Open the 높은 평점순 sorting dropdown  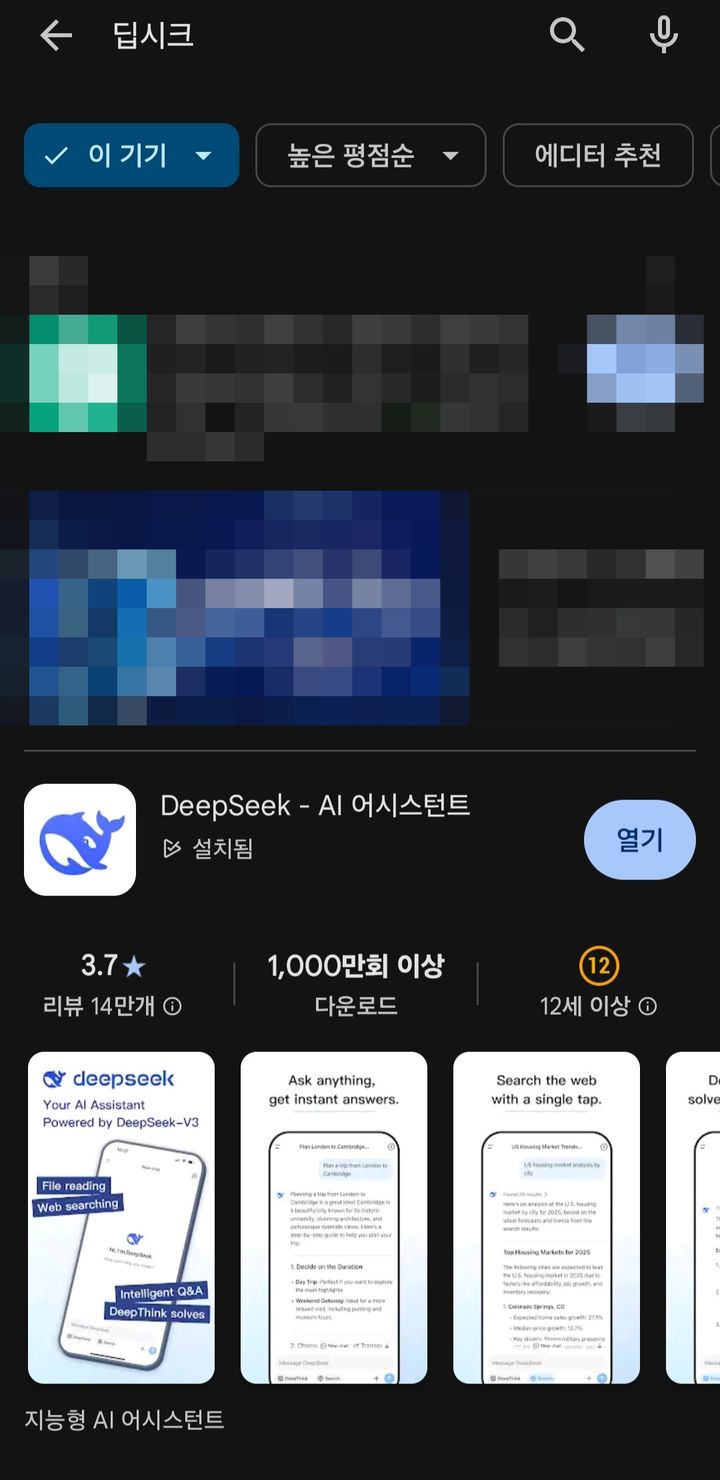click(x=370, y=156)
